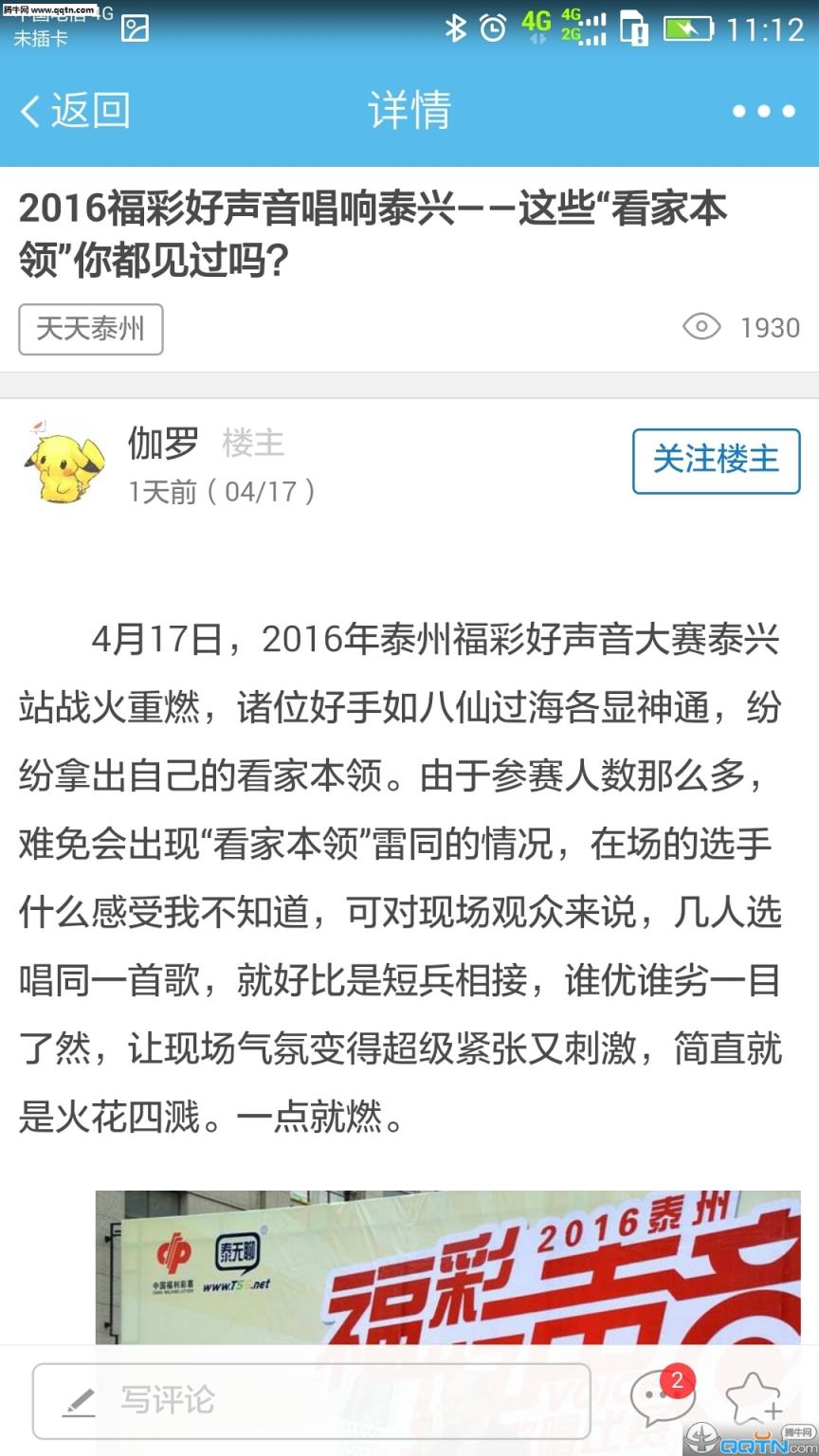Screen dimensions: 819x1456
Task: Select the 详情 title tab
Action: [409, 111]
